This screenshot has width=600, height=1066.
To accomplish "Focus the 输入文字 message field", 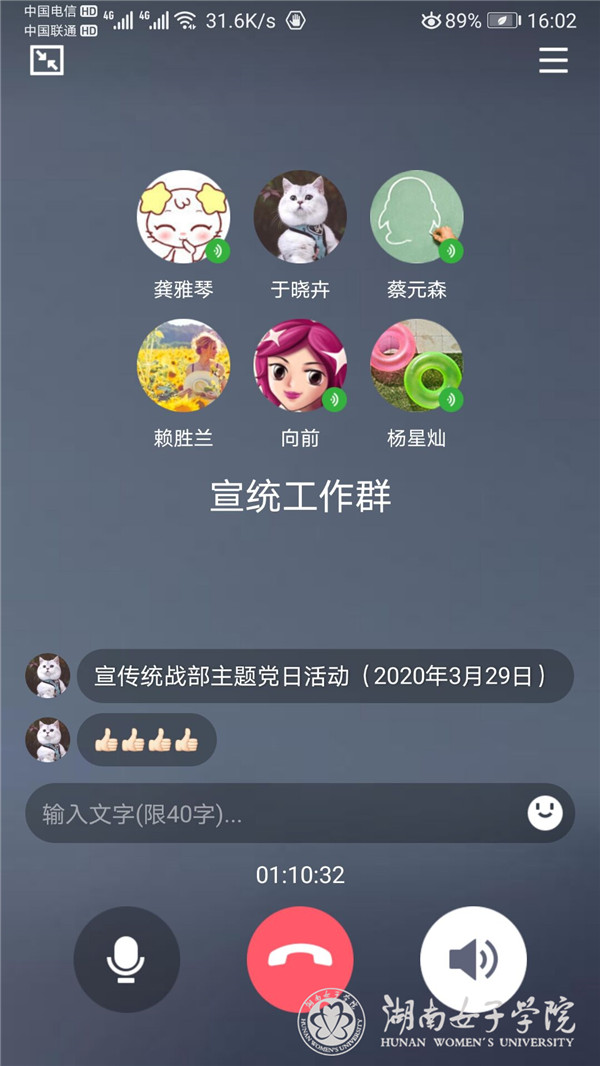I will (x=270, y=814).
